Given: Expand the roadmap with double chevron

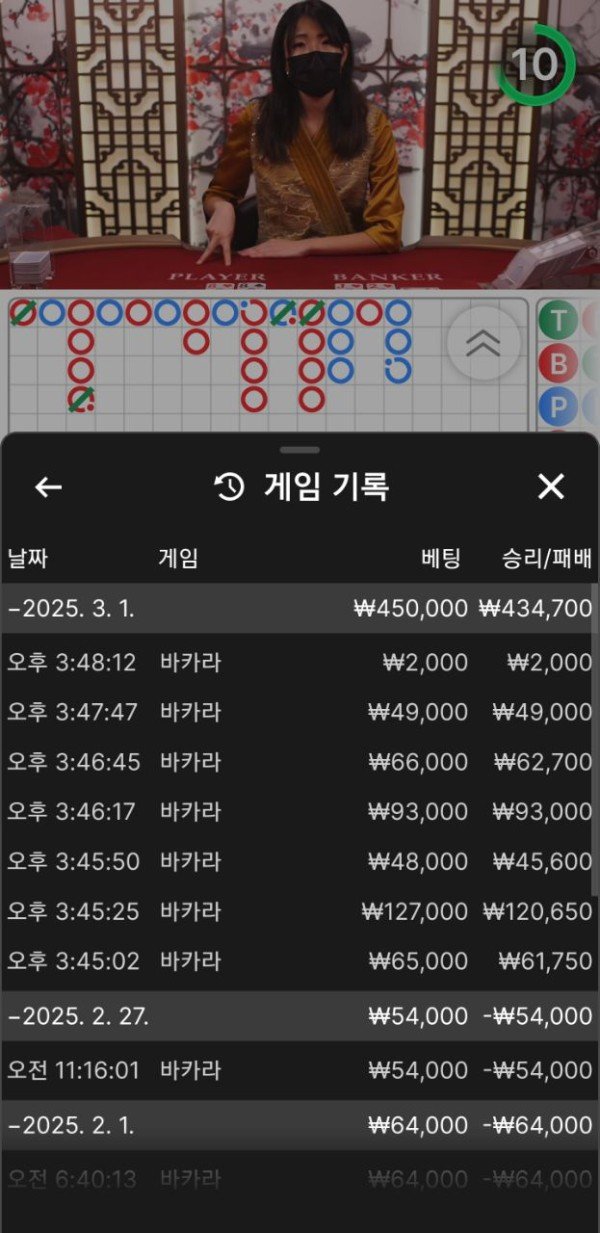Looking at the screenshot, I should (483, 343).
